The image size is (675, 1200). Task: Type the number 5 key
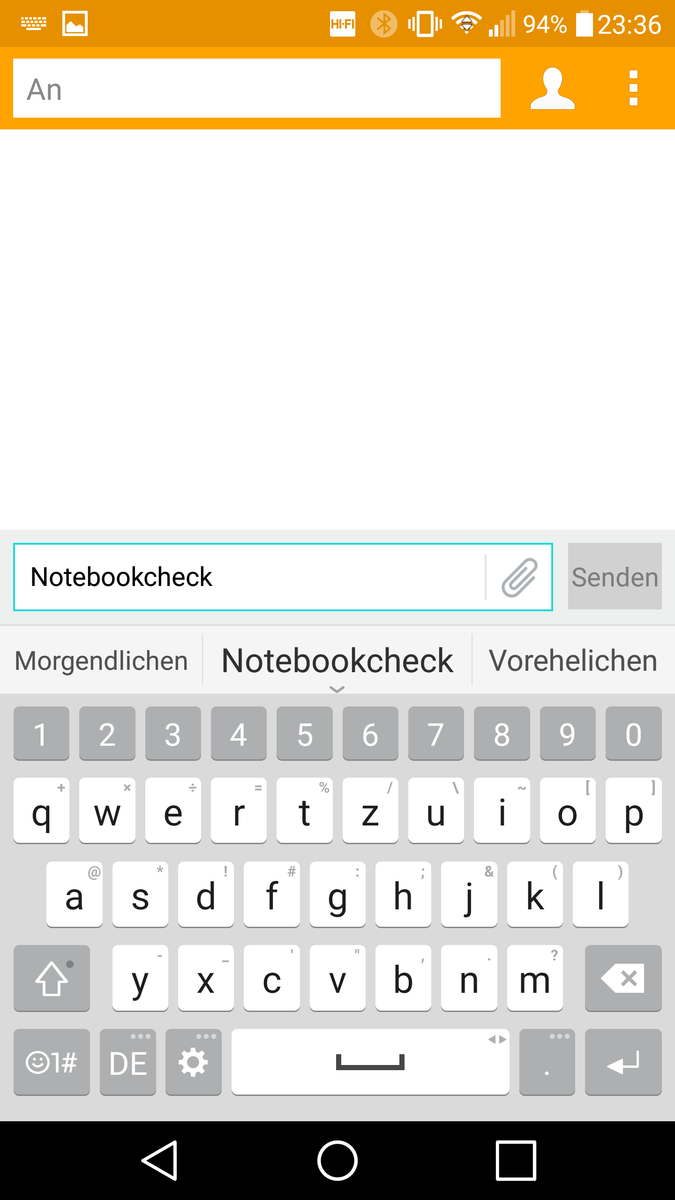pos(304,735)
